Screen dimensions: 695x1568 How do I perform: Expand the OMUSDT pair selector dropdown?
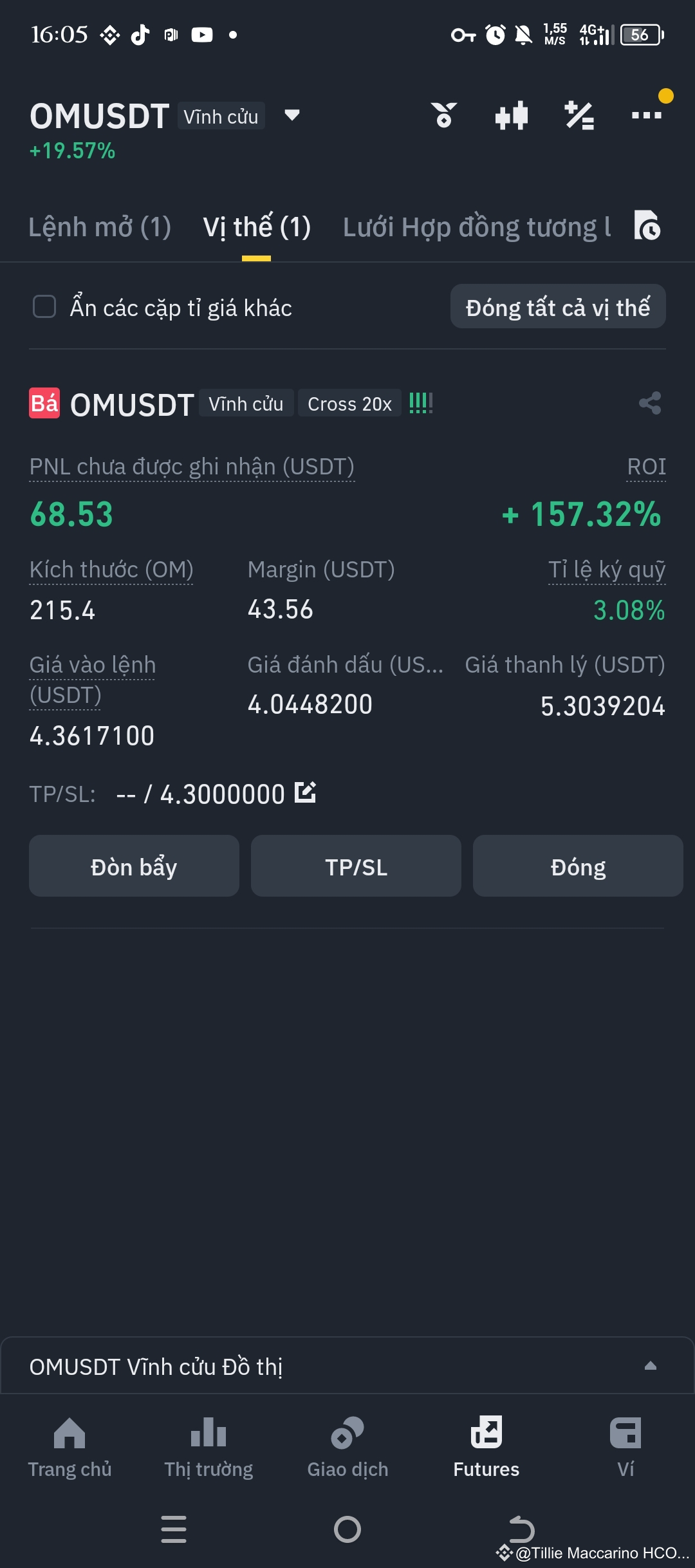(291, 116)
